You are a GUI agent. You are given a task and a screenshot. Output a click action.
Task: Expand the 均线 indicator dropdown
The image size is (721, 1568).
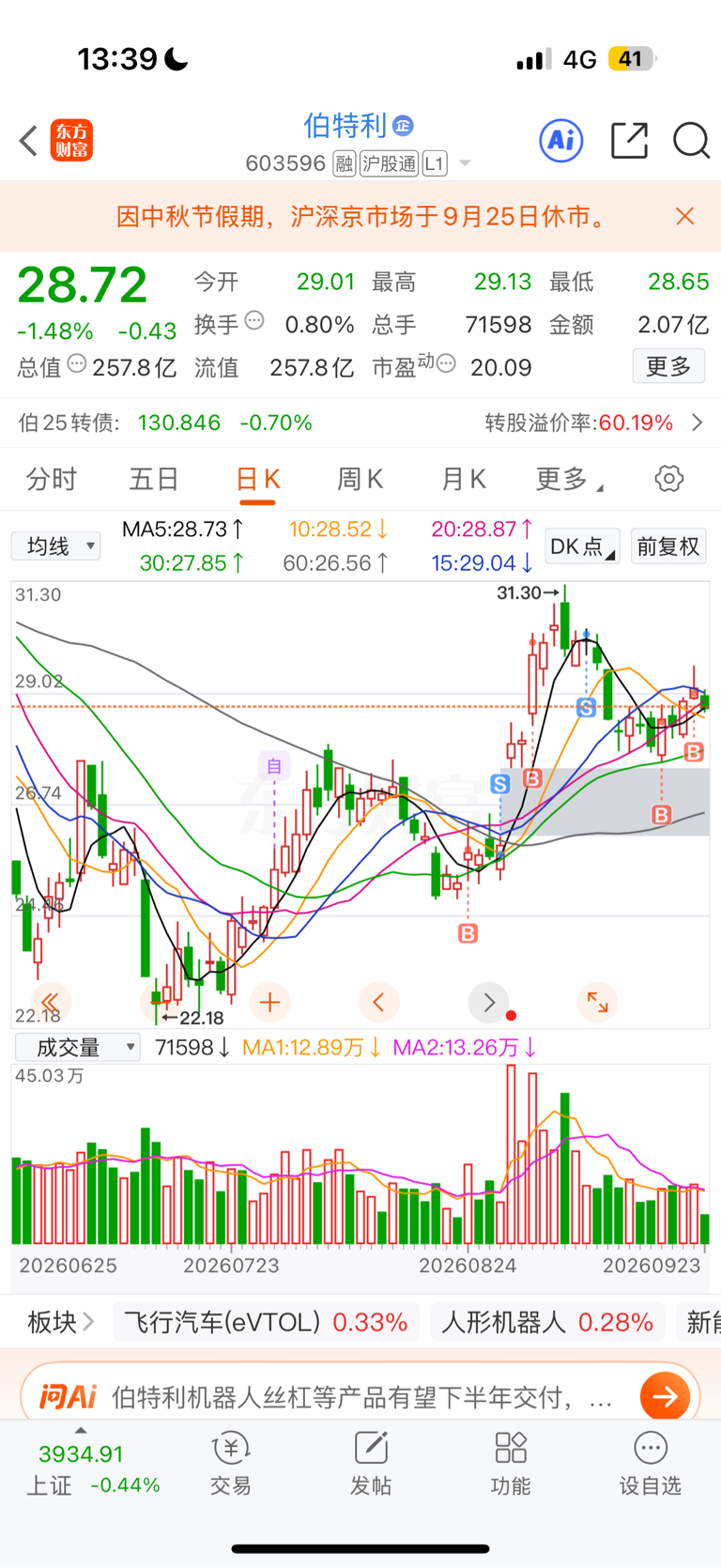click(55, 546)
